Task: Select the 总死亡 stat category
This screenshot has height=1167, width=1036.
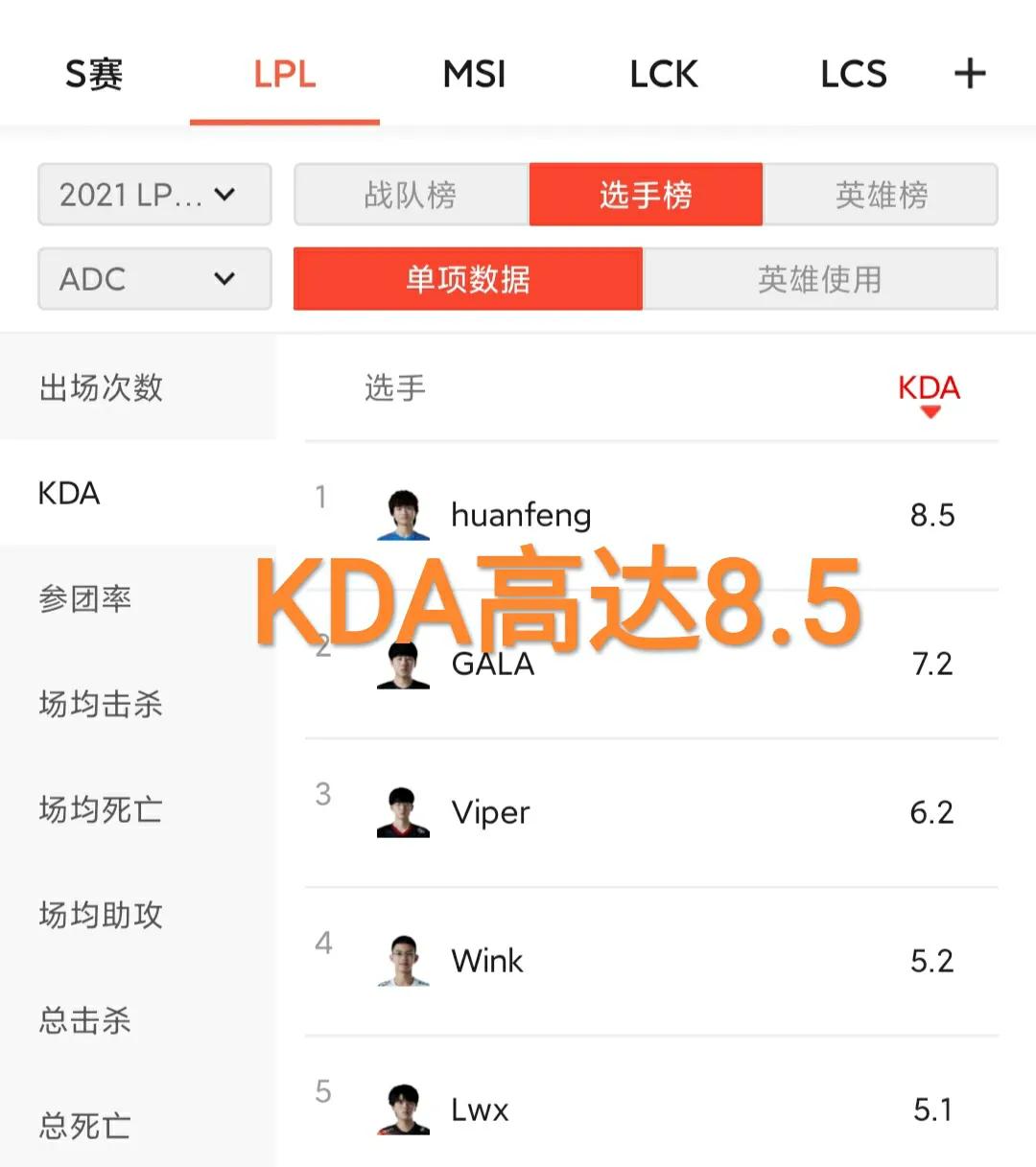Action: tap(83, 1126)
